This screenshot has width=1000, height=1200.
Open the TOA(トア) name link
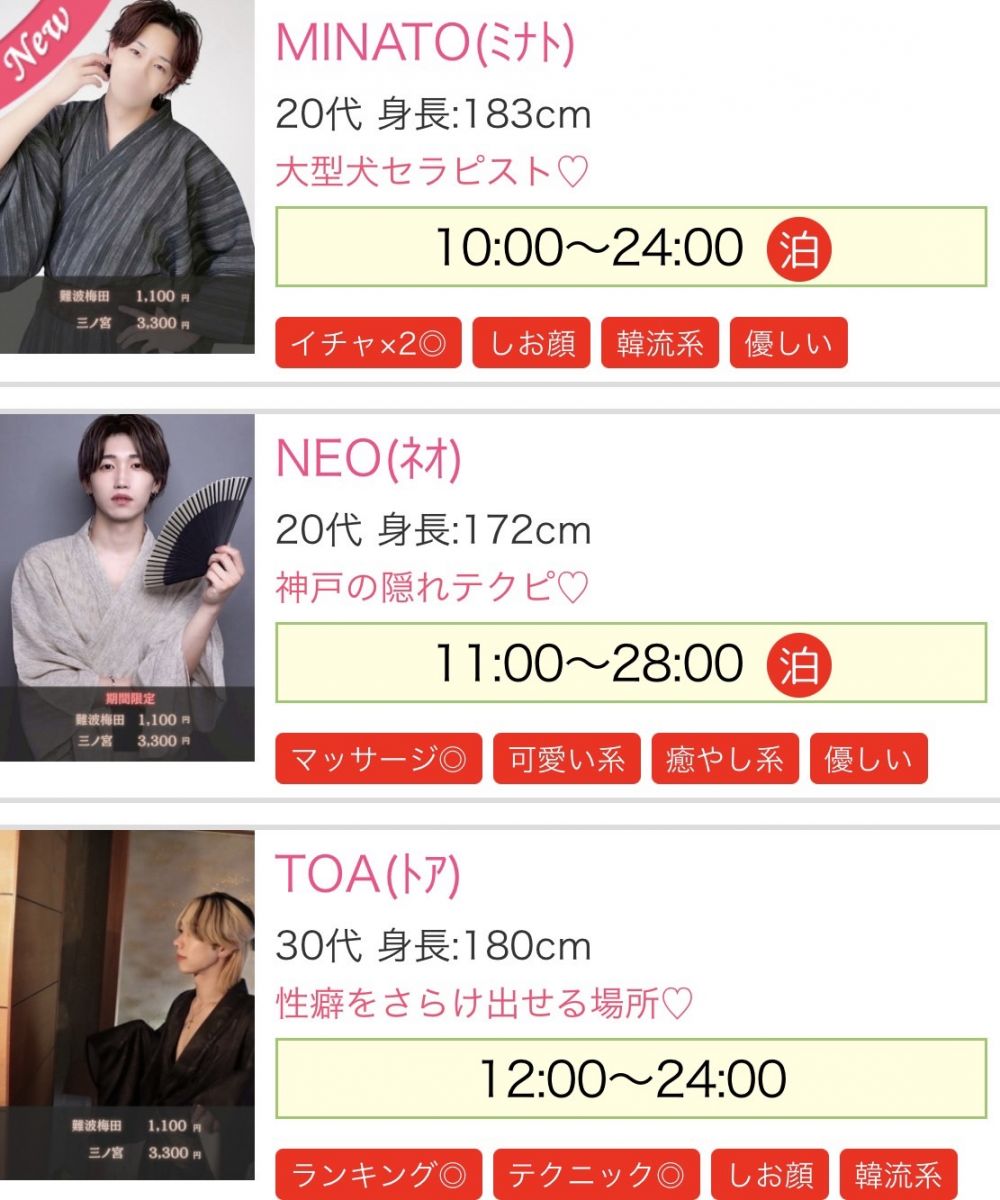(367, 876)
